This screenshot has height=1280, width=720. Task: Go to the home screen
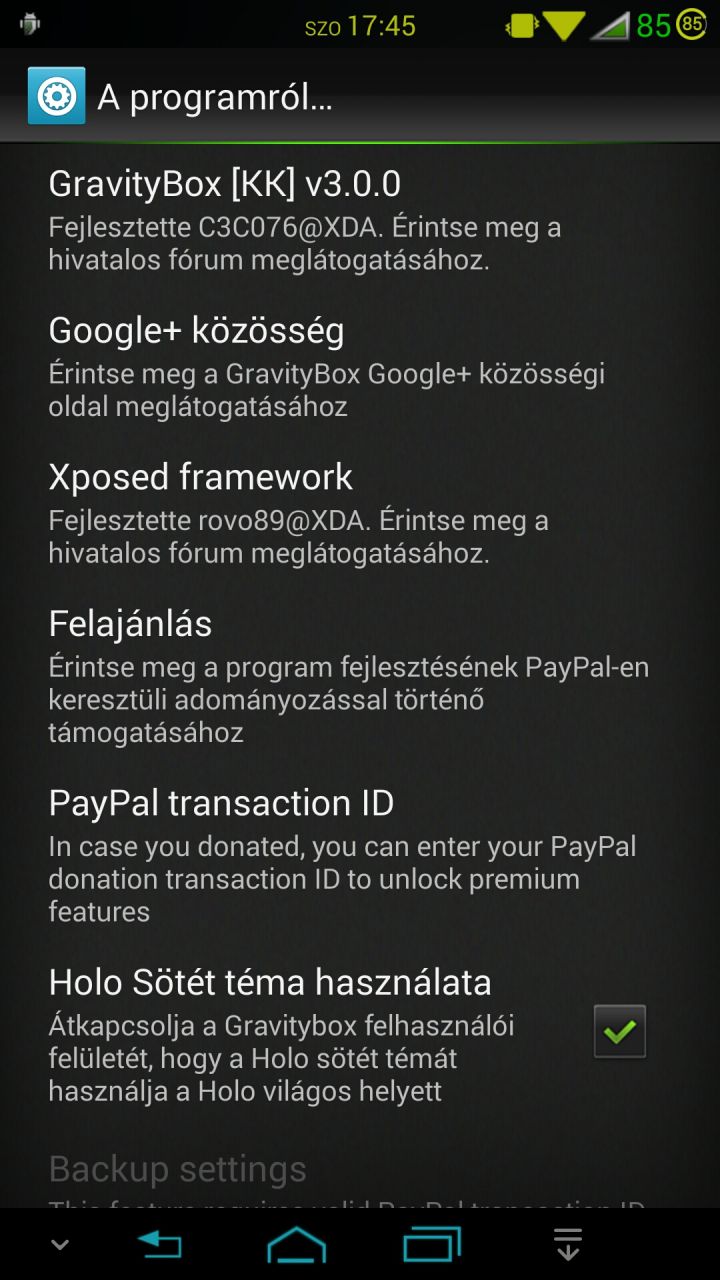coord(297,1245)
